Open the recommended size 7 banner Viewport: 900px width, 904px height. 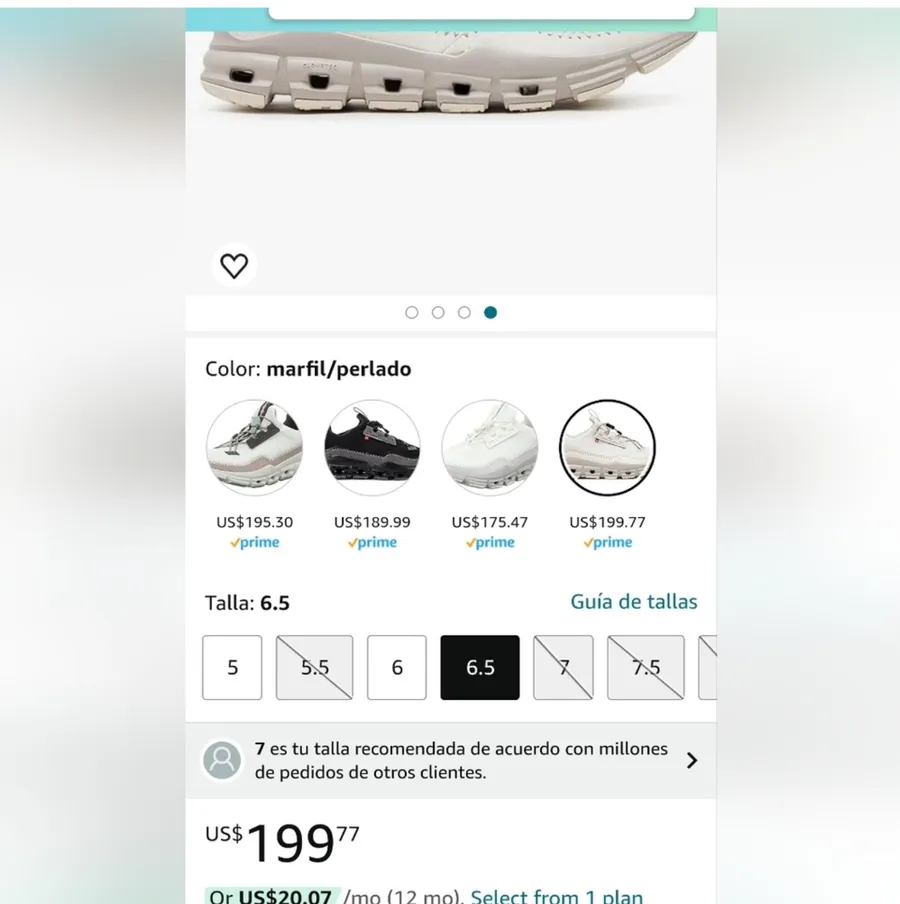click(x=451, y=760)
